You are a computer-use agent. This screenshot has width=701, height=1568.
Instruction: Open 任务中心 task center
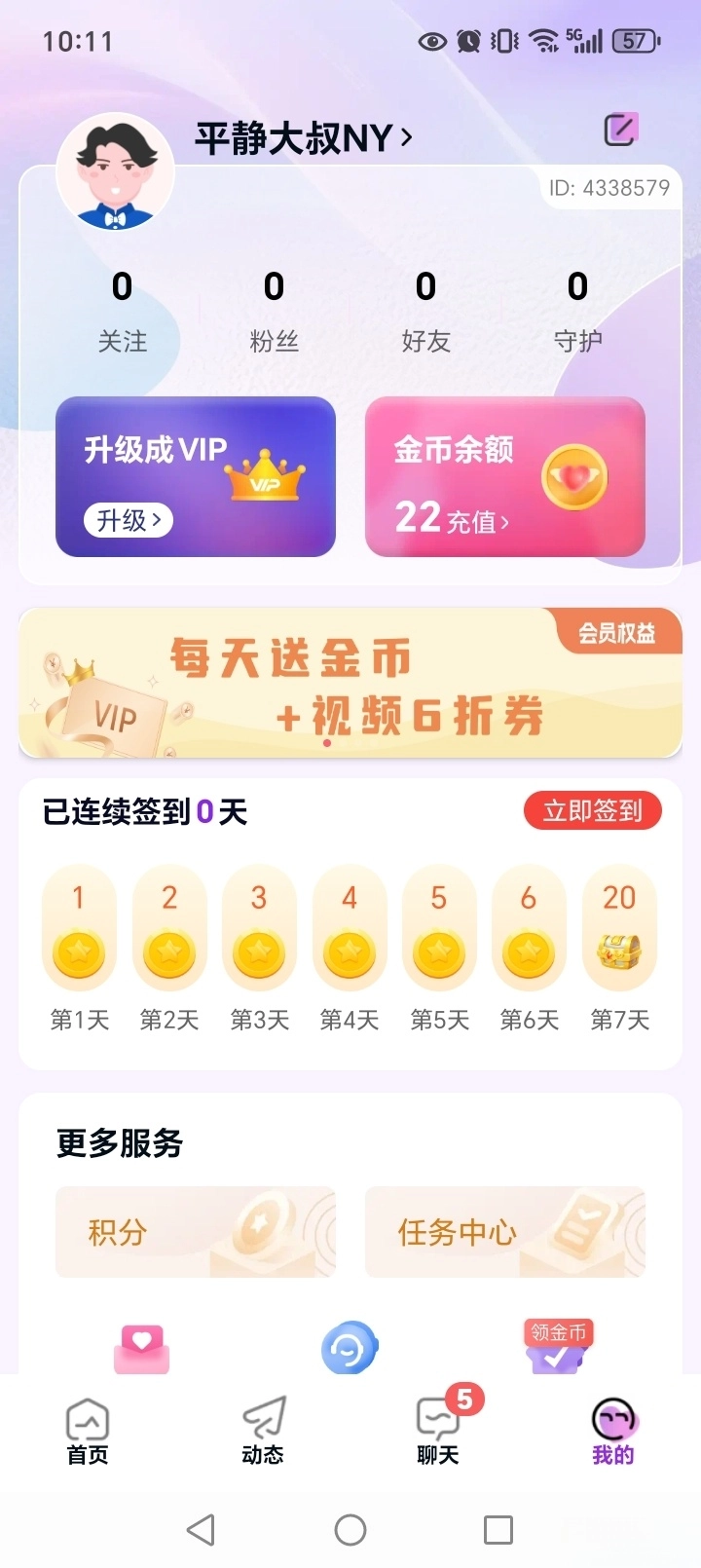pyautogui.click(x=504, y=1231)
